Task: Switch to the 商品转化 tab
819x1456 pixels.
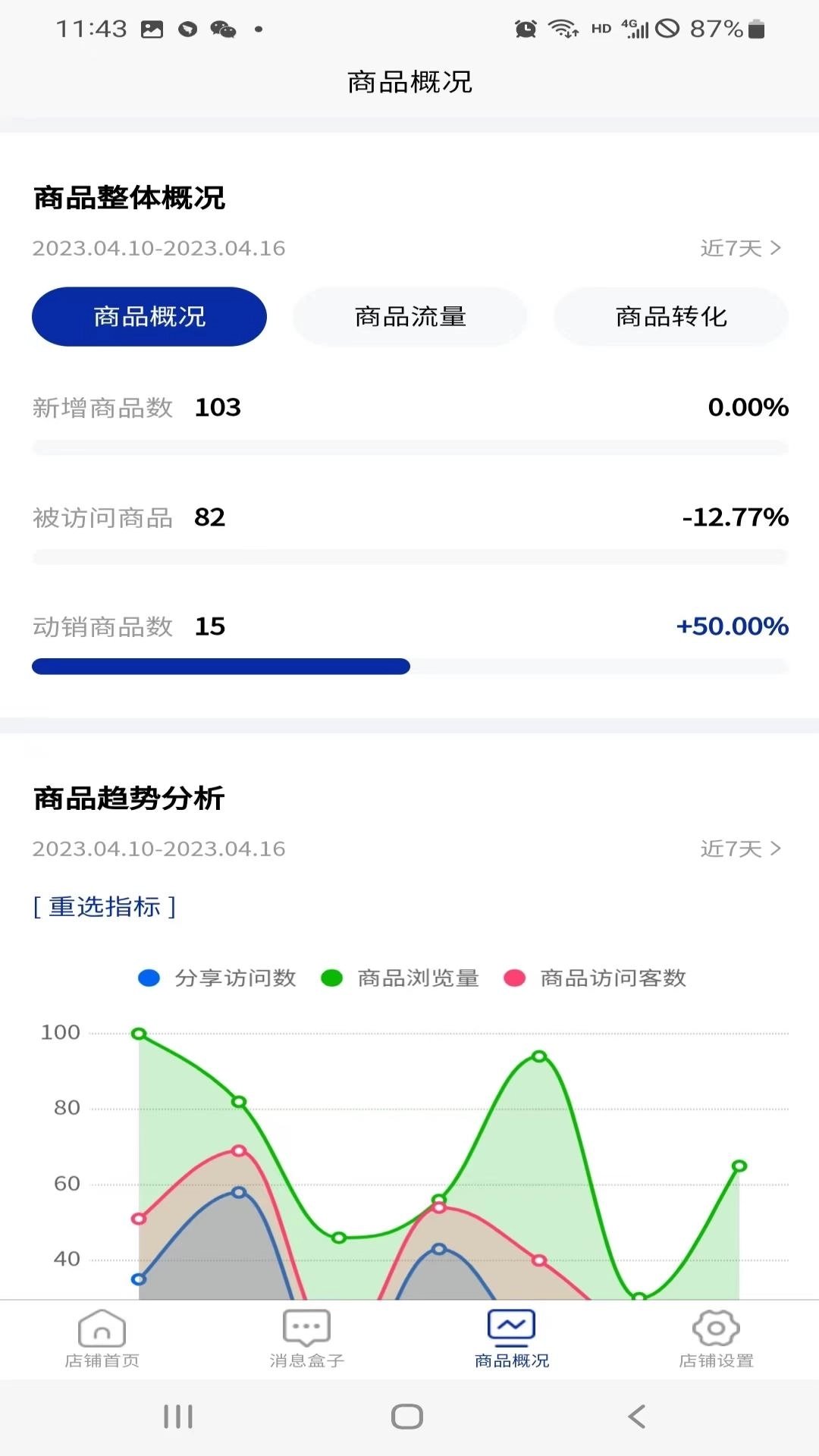Action: tap(670, 317)
